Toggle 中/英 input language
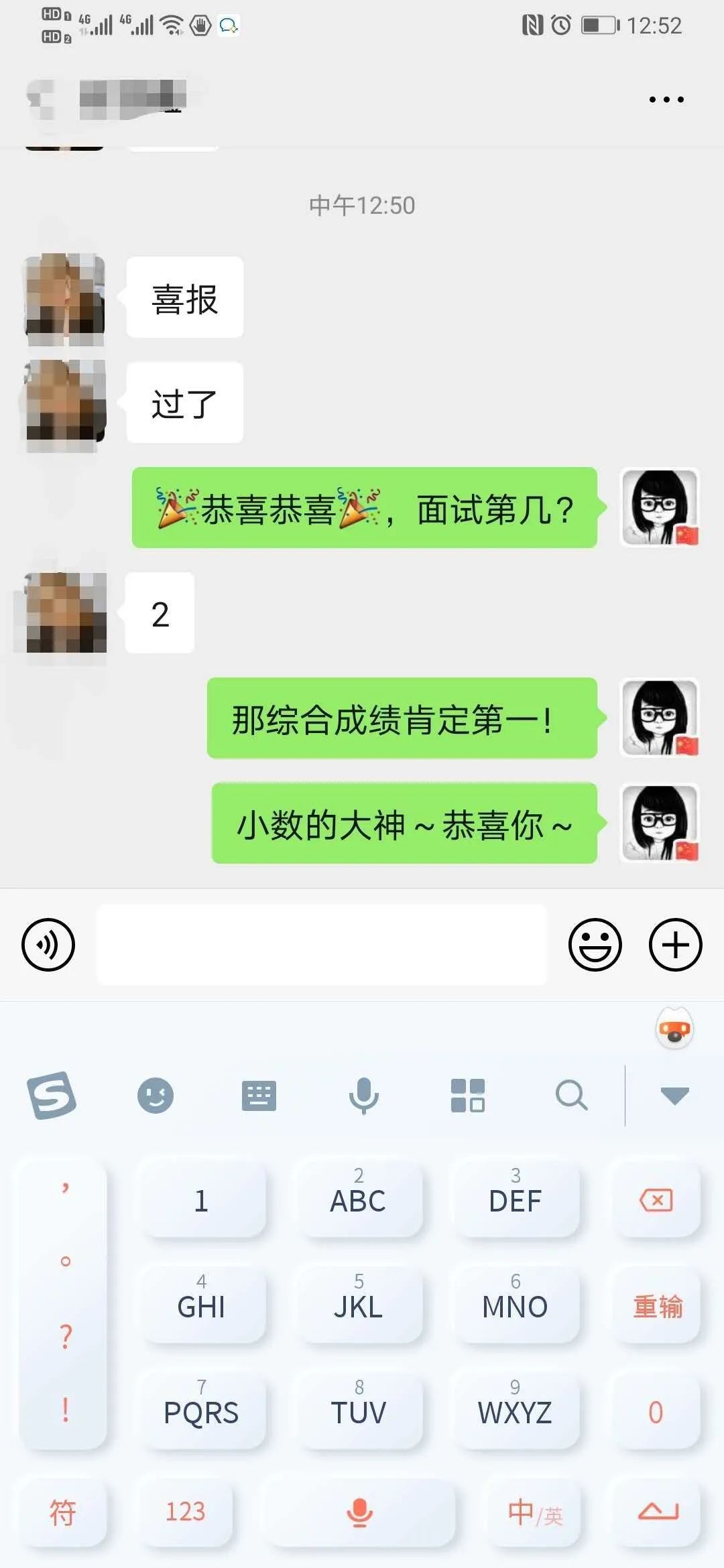The height and width of the screenshot is (1568, 724). [534, 1512]
